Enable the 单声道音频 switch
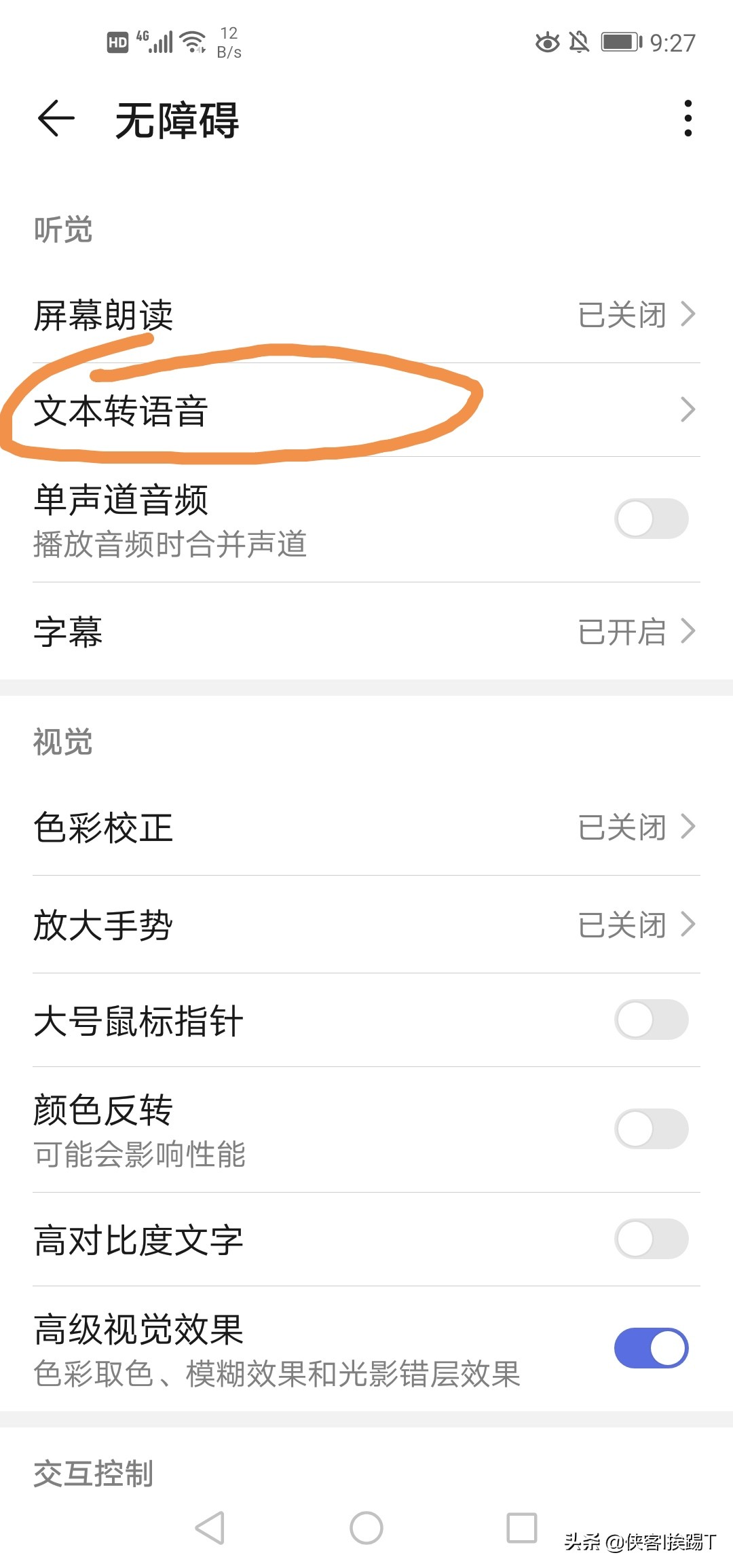Screen dimensions: 733x1568 pyautogui.click(x=651, y=519)
